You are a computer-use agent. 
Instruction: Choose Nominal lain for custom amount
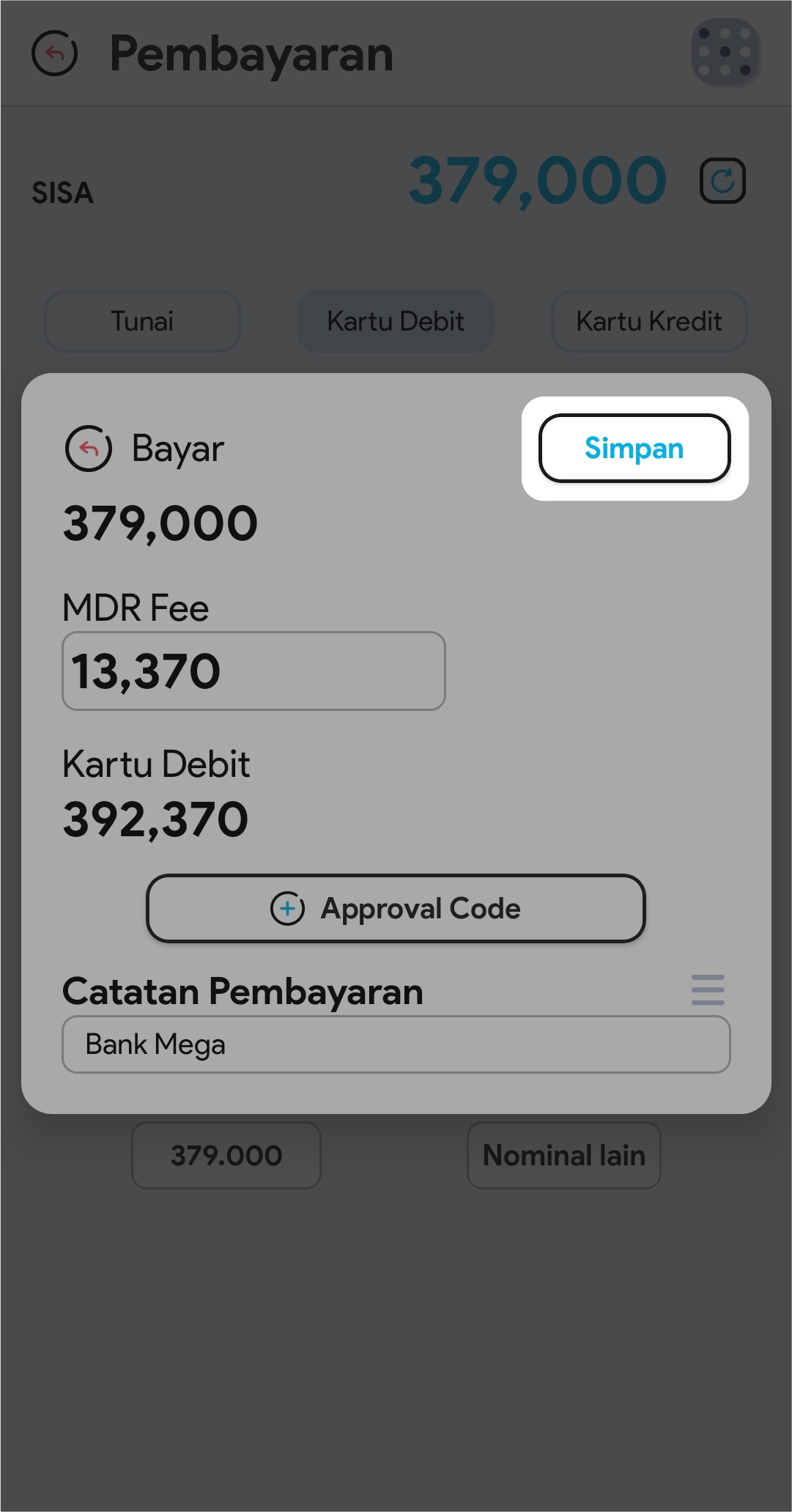click(x=563, y=1155)
